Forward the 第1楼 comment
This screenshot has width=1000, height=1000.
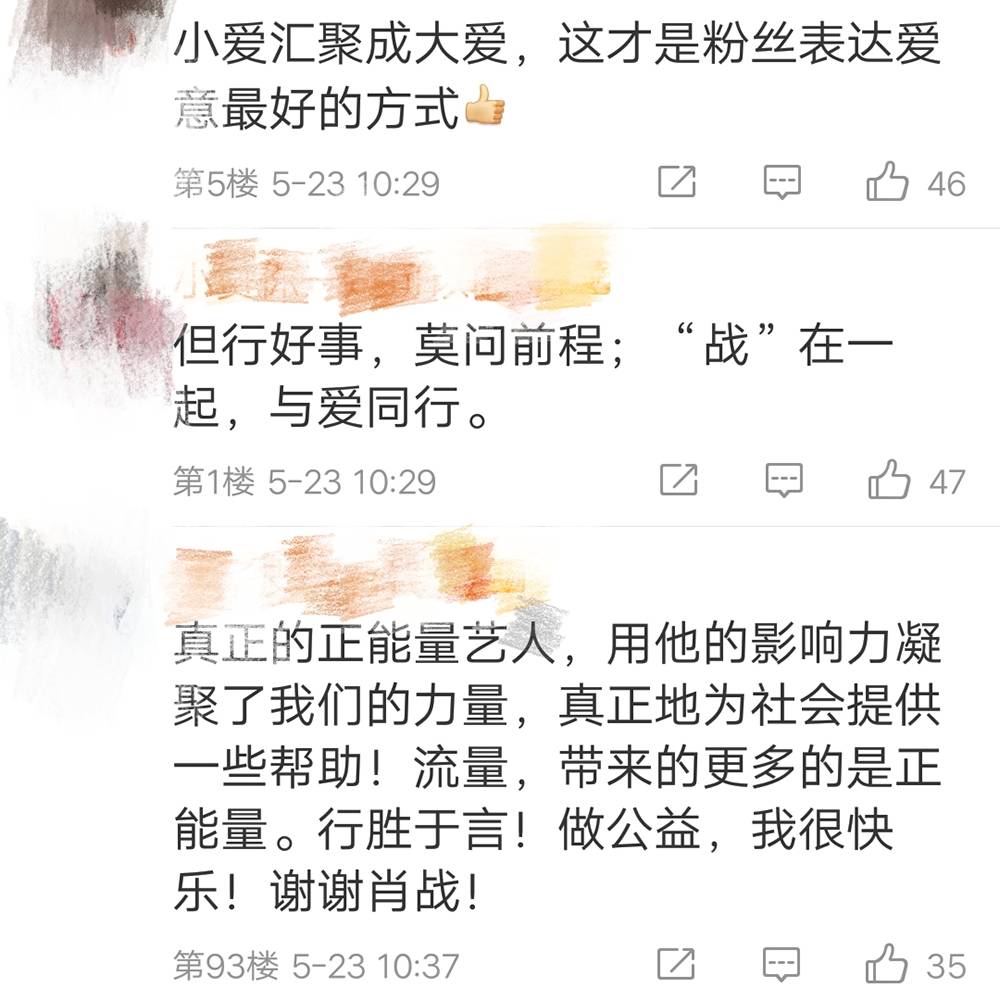678,480
